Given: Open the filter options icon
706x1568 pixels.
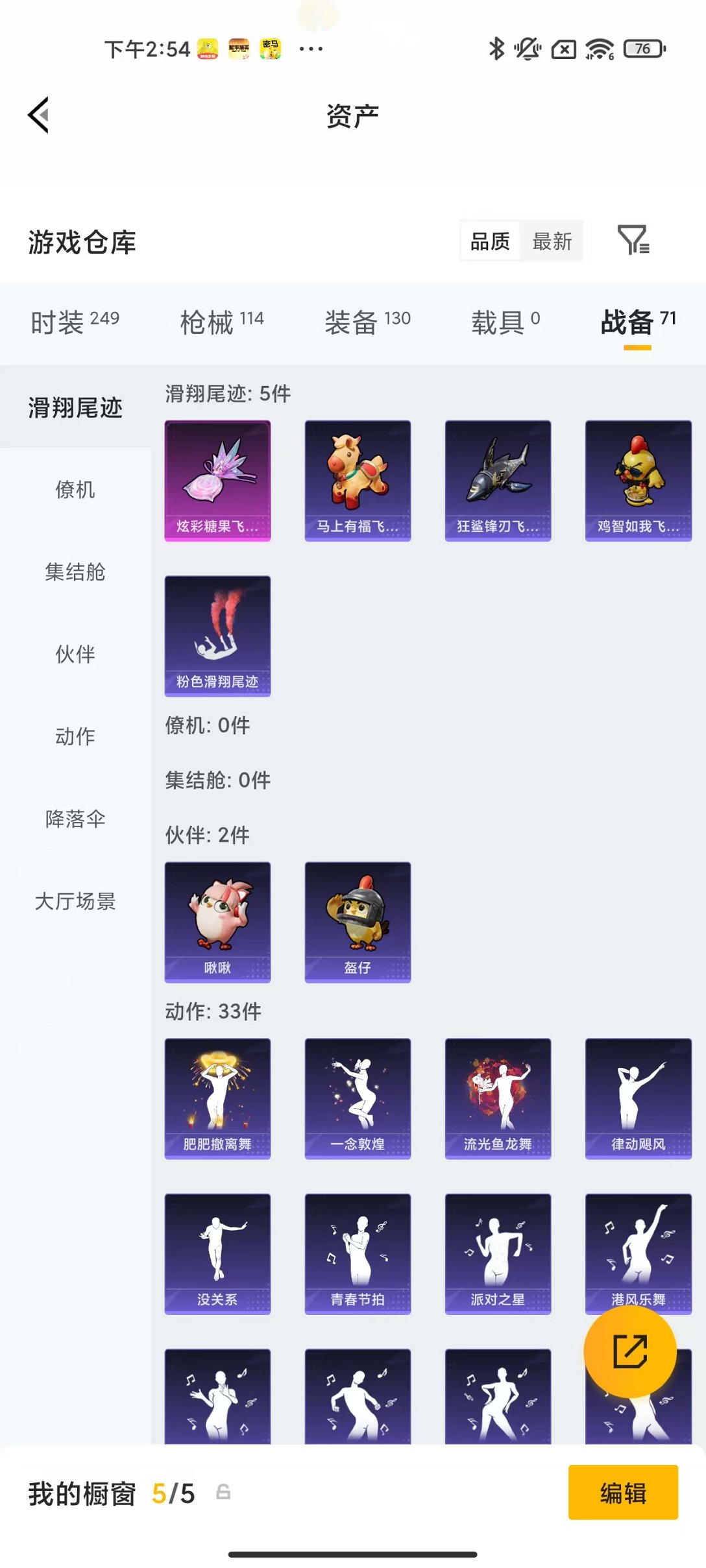Looking at the screenshot, I should 633,242.
